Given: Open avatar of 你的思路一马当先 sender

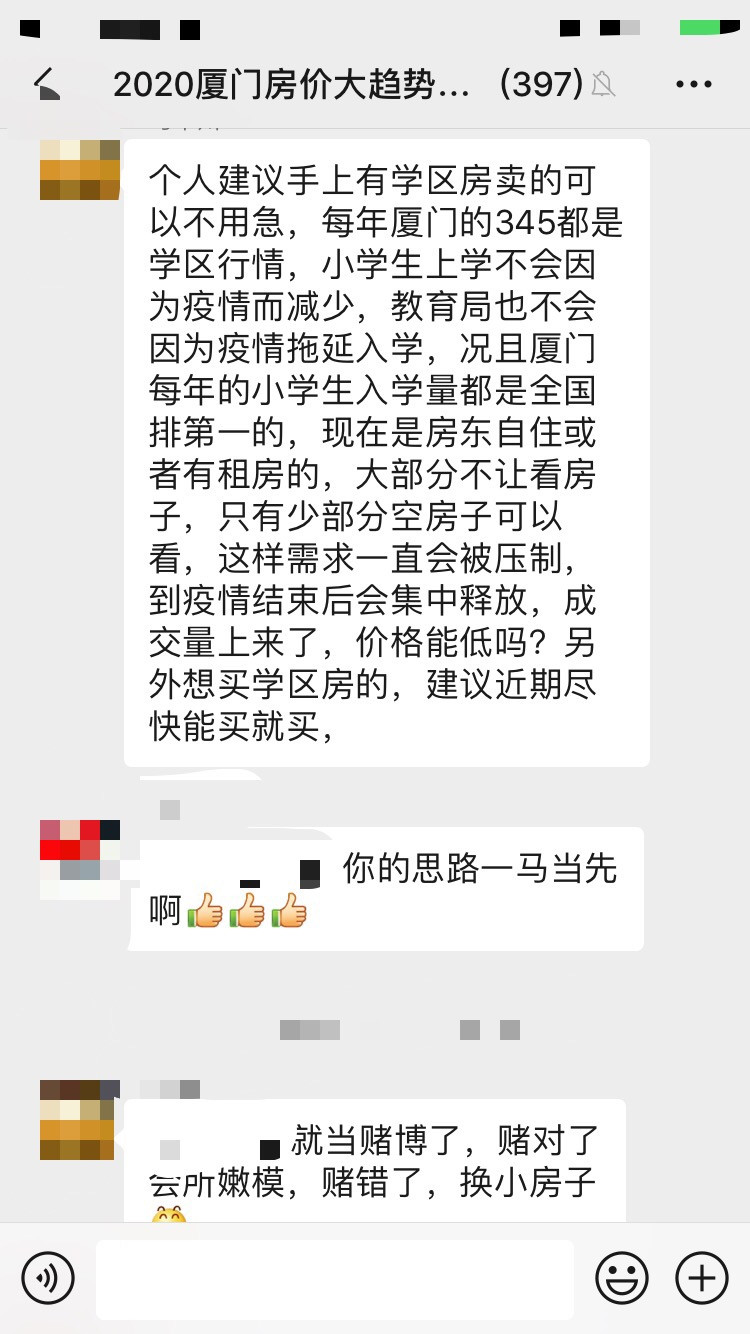Looking at the screenshot, I should (79, 859).
